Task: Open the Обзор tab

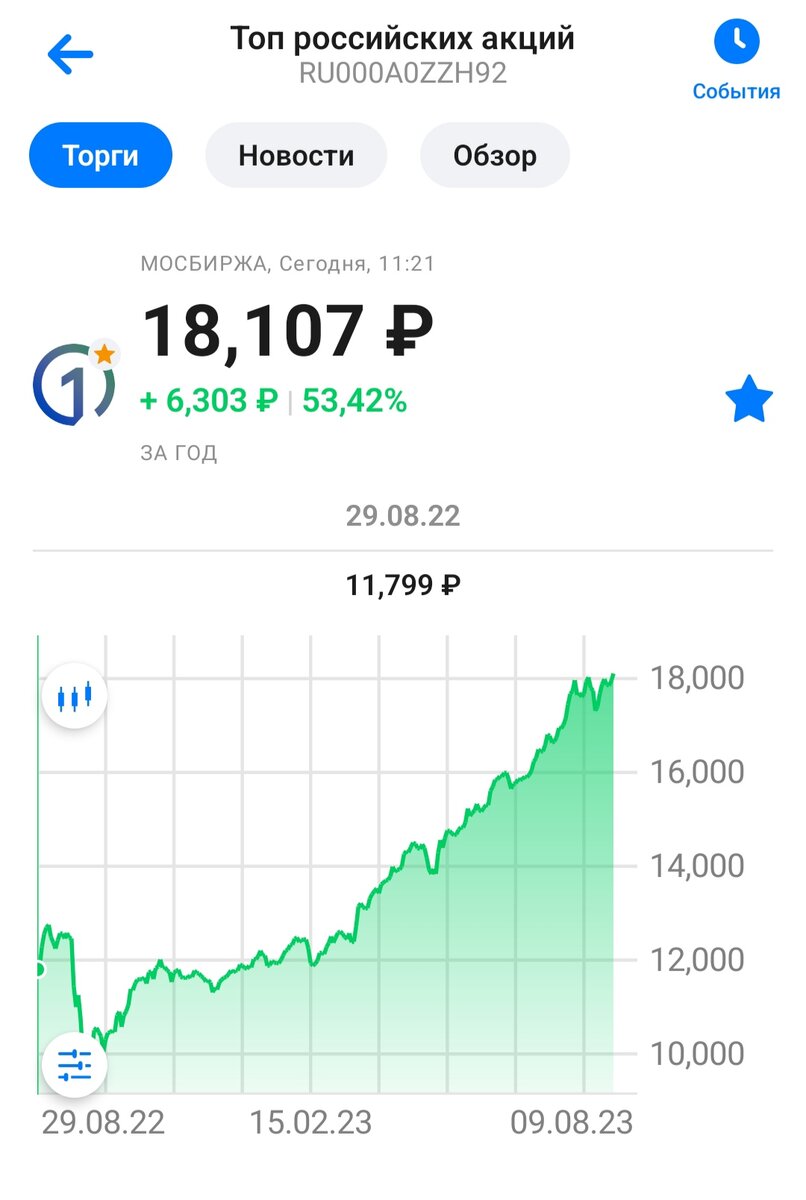Action: [x=496, y=155]
